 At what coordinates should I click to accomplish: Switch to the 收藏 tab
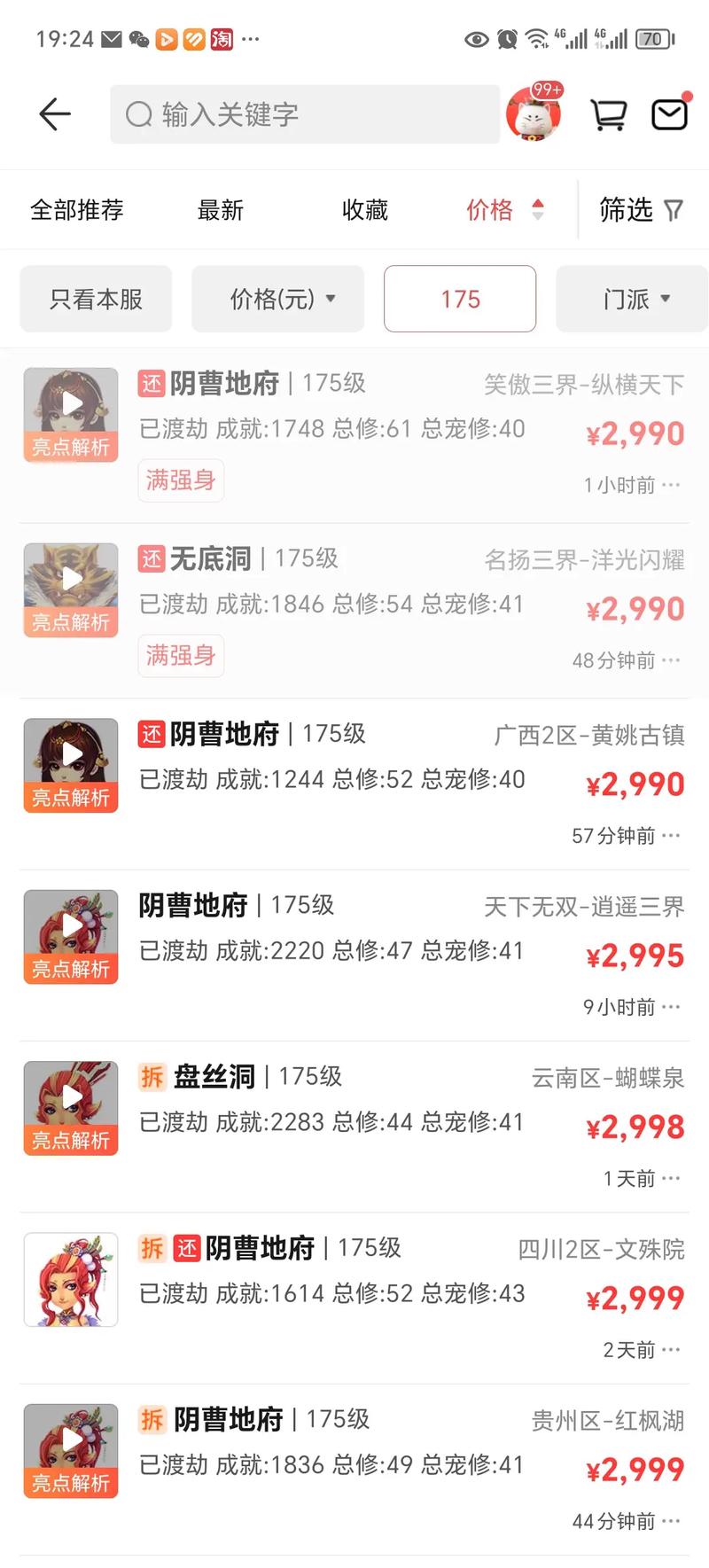point(363,209)
